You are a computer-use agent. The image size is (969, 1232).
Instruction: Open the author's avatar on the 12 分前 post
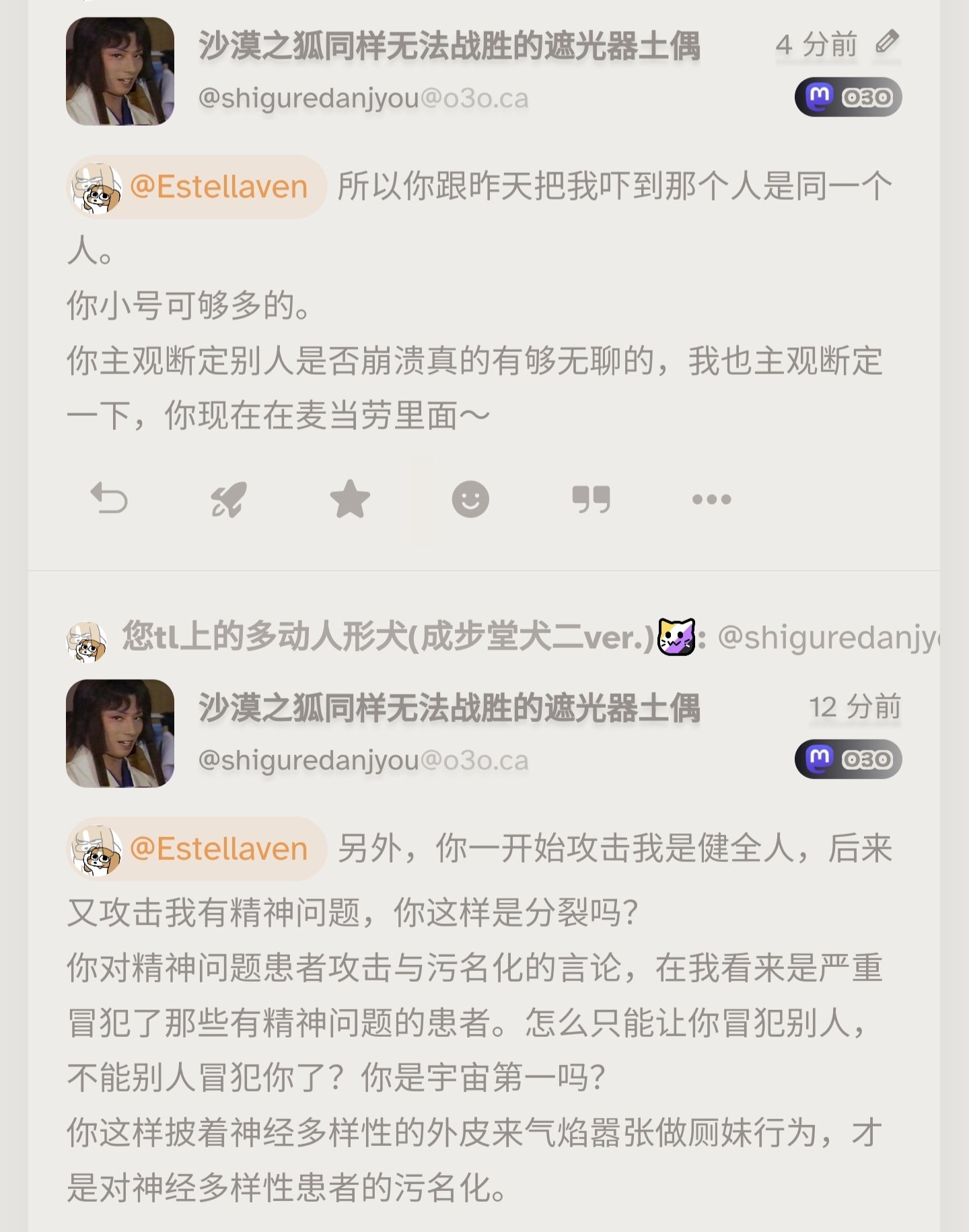120,733
